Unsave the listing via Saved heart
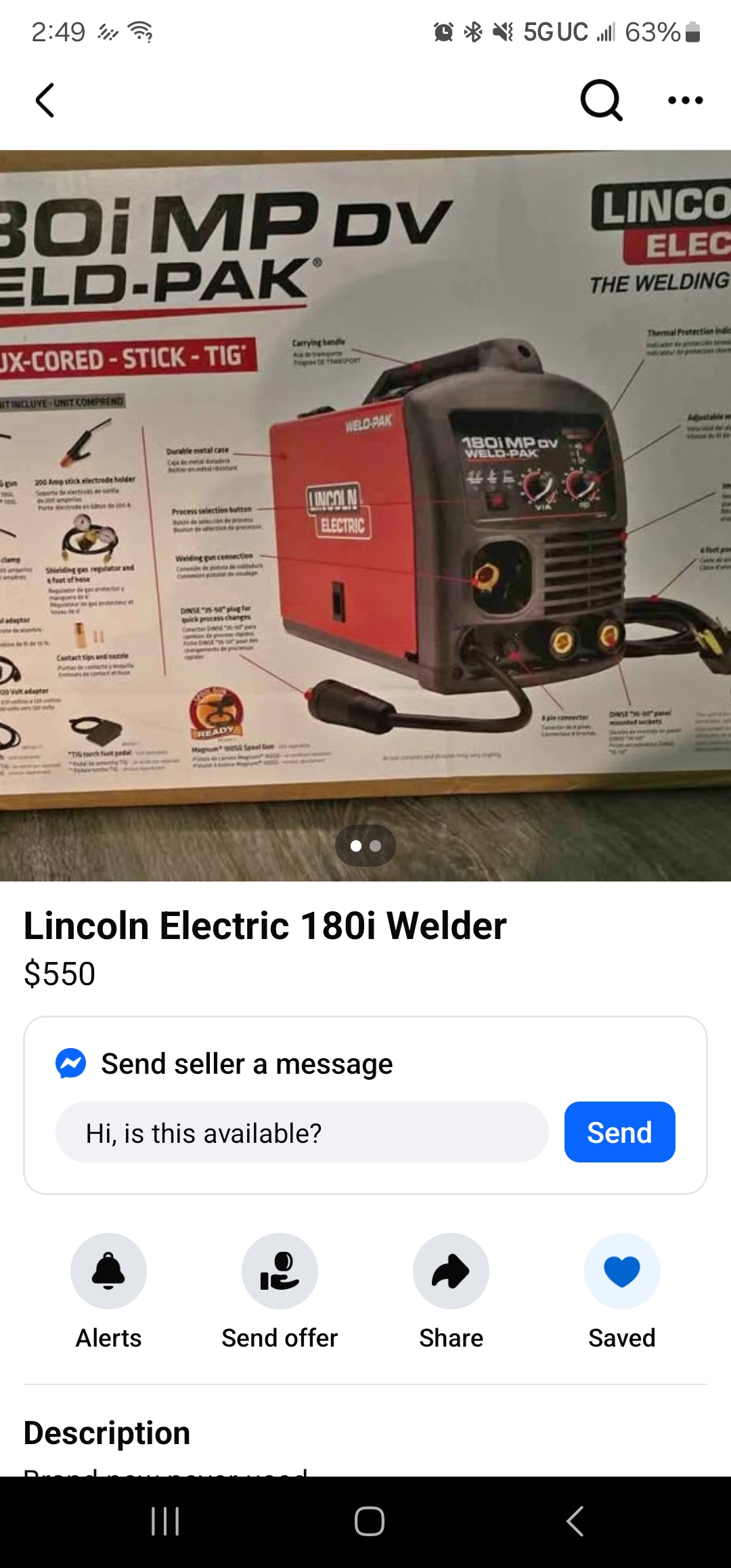Image resolution: width=731 pixels, height=1568 pixels. 622,1271
